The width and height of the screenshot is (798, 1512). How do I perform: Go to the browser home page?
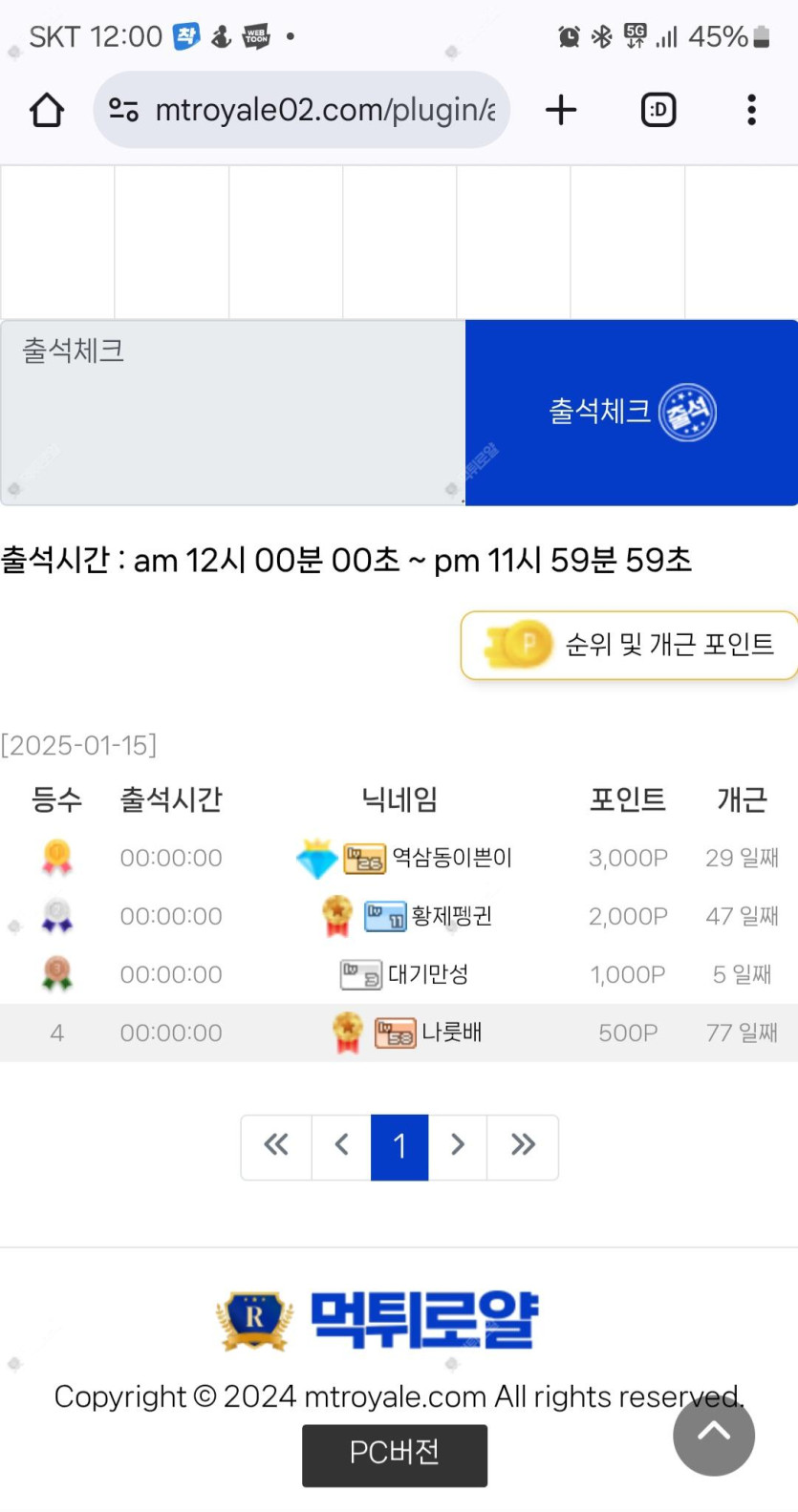click(47, 110)
